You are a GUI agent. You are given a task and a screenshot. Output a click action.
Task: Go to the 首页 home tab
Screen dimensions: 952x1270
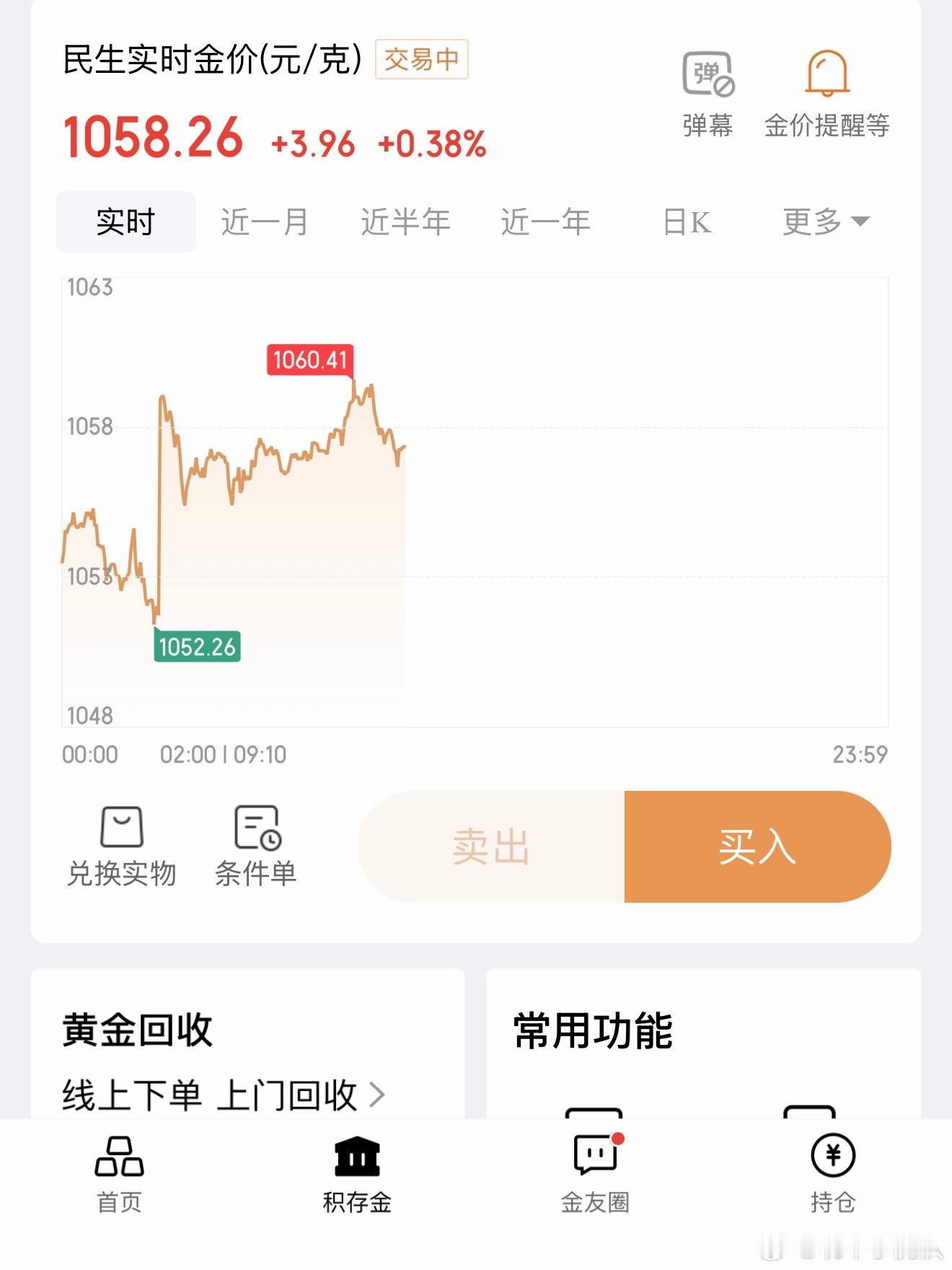pos(119,1174)
